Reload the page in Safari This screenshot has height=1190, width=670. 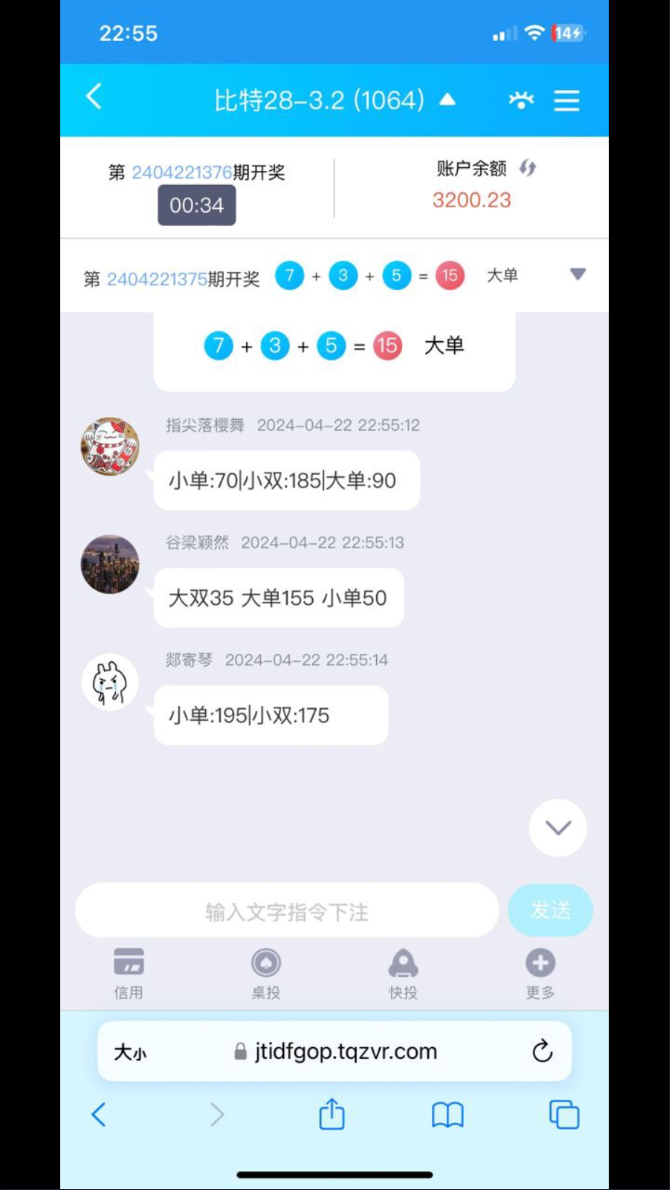point(542,1051)
